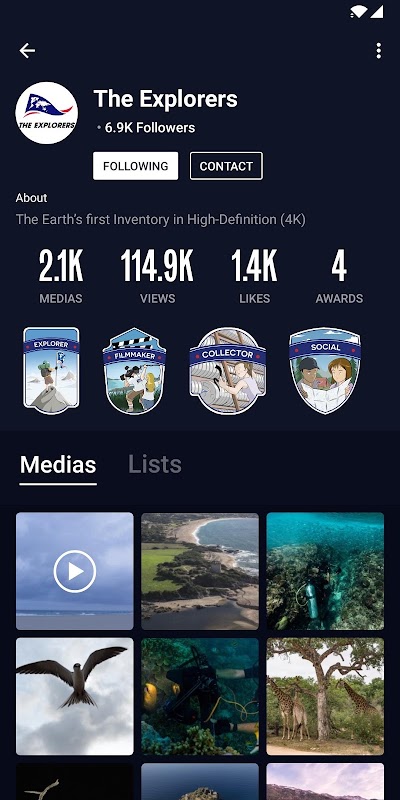View the giraffes under tree photo
Viewport: 400px width, 800px height.
point(325,696)
